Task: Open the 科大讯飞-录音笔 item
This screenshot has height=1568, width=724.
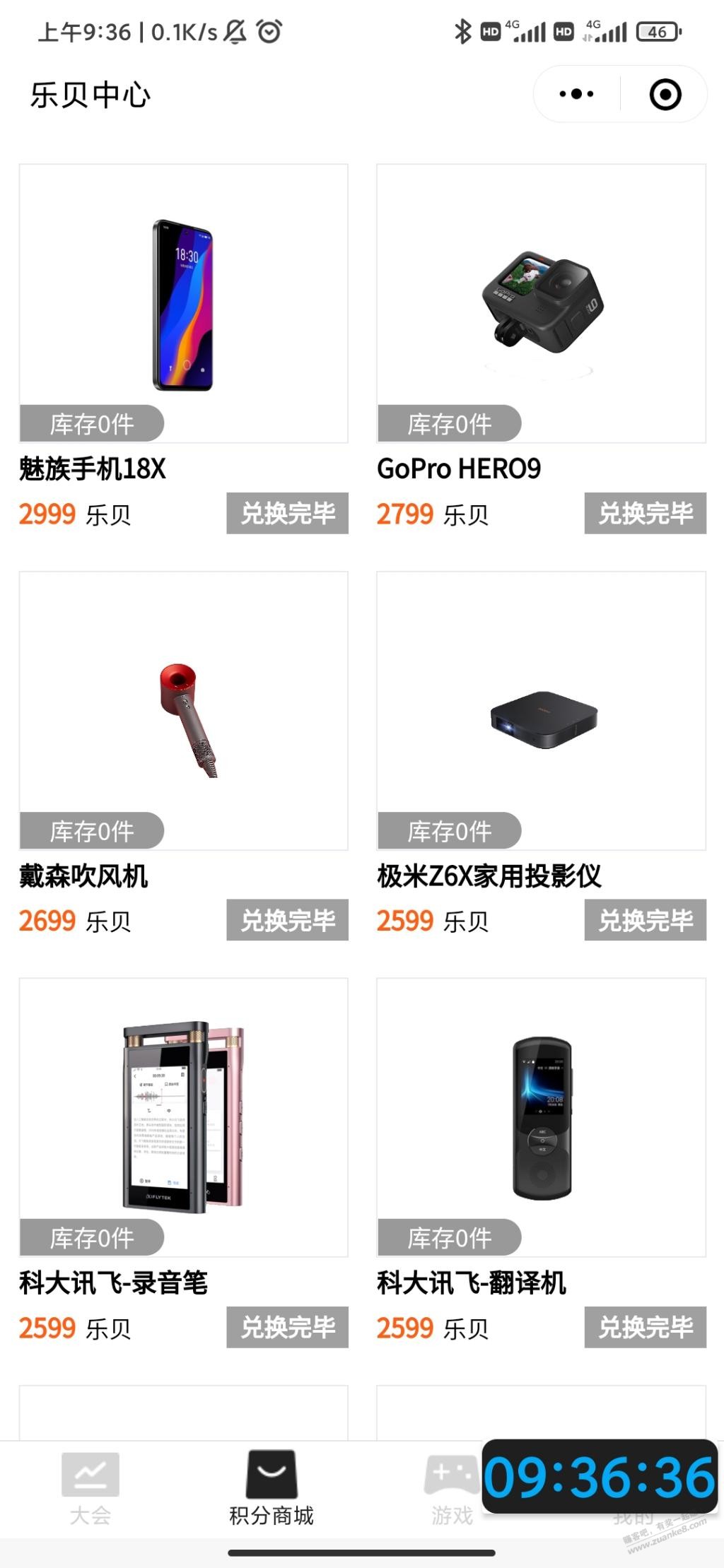Action: coord(183,1118)
